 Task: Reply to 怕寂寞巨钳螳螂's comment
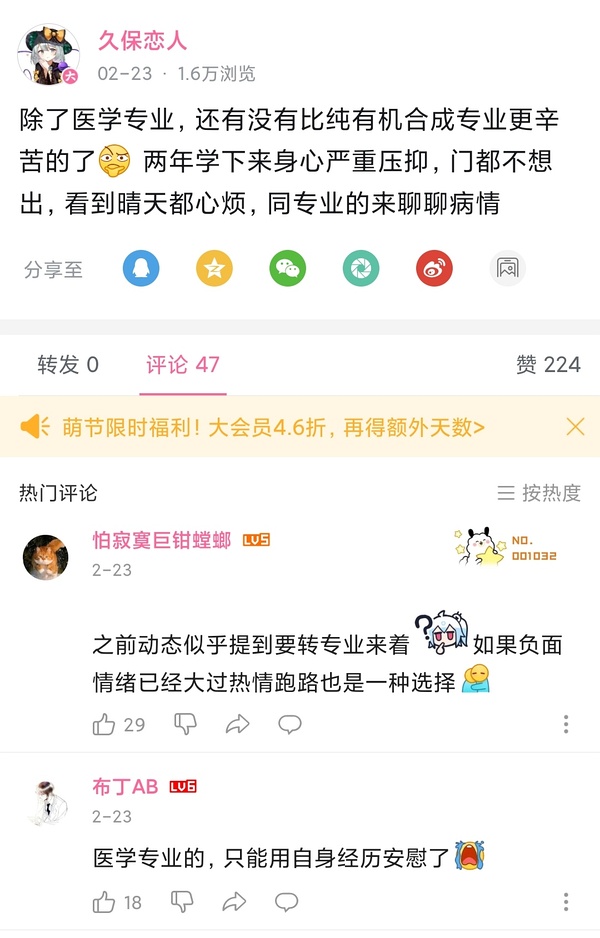pos(289,724)
